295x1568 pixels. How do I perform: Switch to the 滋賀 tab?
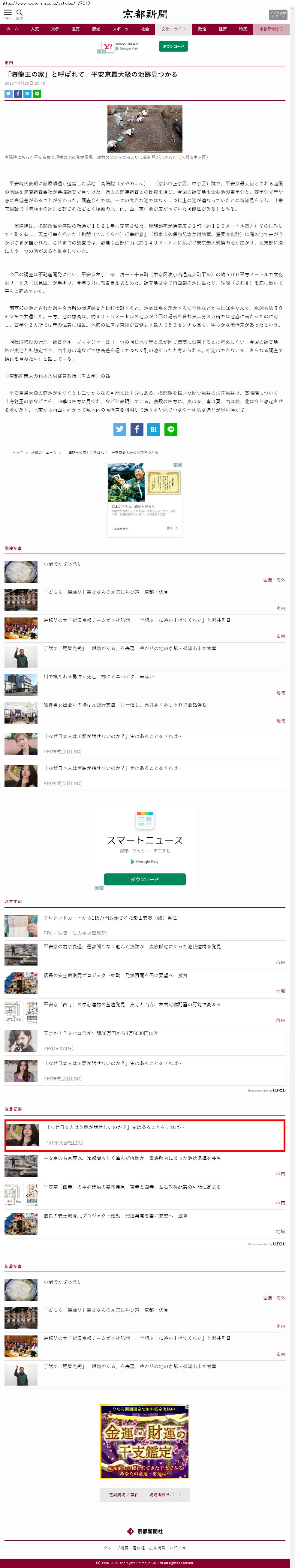pos(75,29)
